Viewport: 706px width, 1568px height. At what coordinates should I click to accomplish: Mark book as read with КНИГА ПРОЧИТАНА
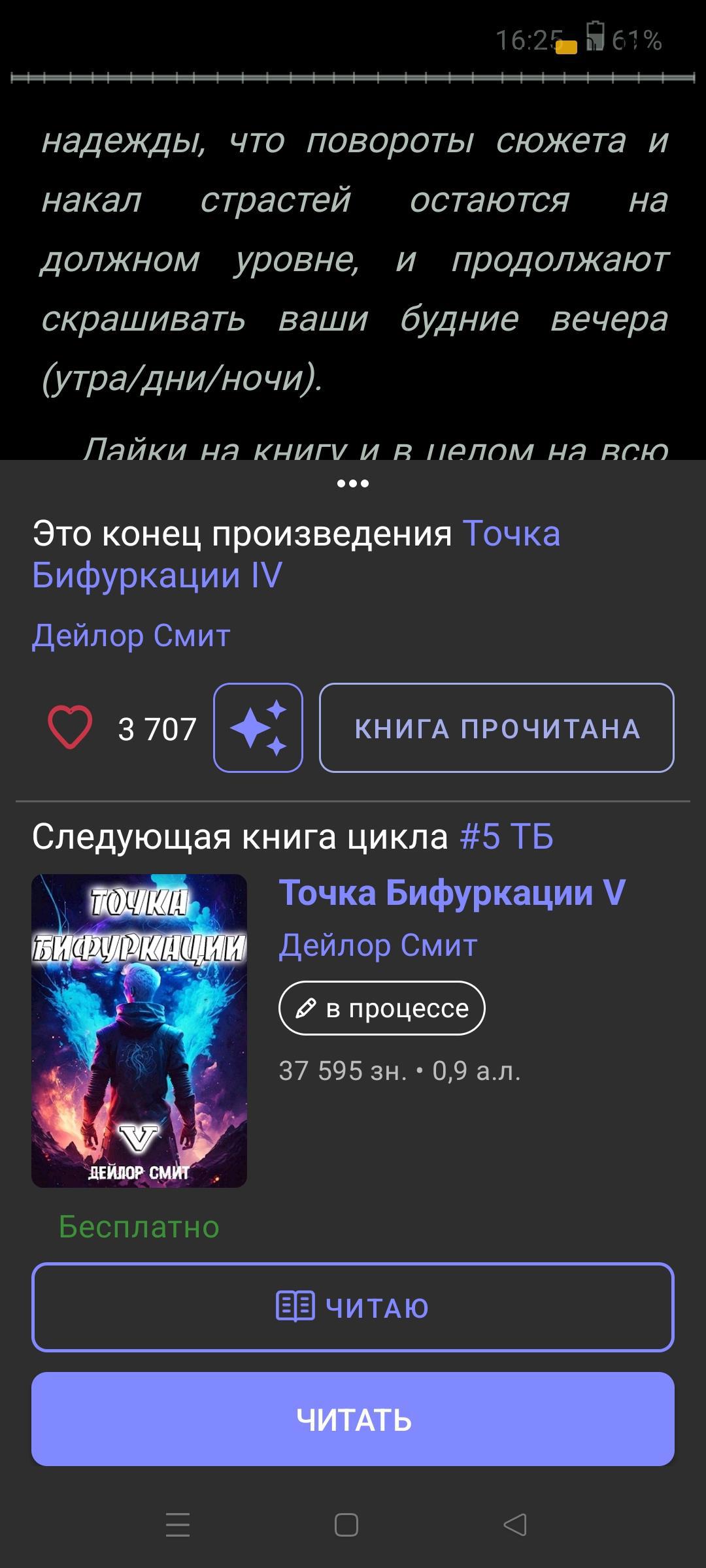(496, 728)
